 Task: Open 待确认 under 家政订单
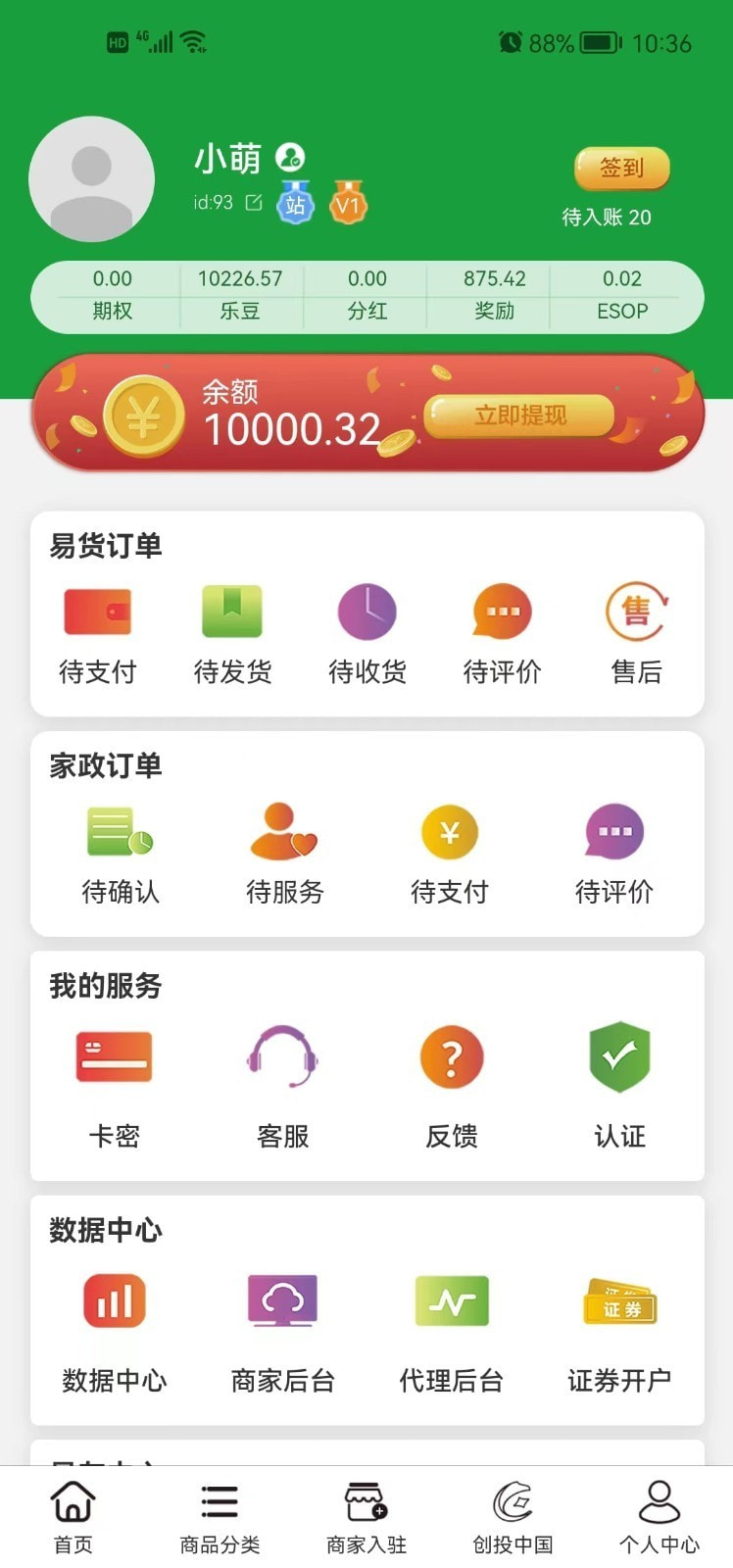pos(121,855)
